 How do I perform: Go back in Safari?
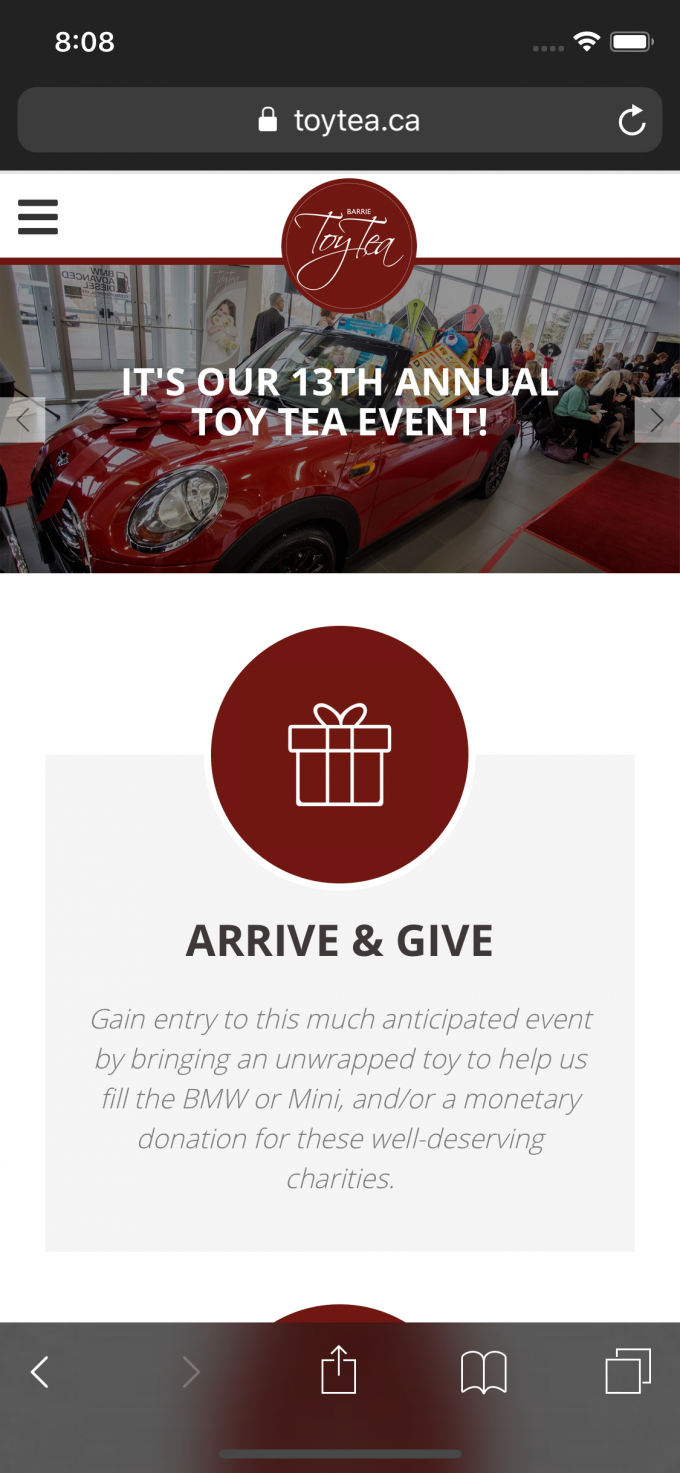click(40, 1372)
